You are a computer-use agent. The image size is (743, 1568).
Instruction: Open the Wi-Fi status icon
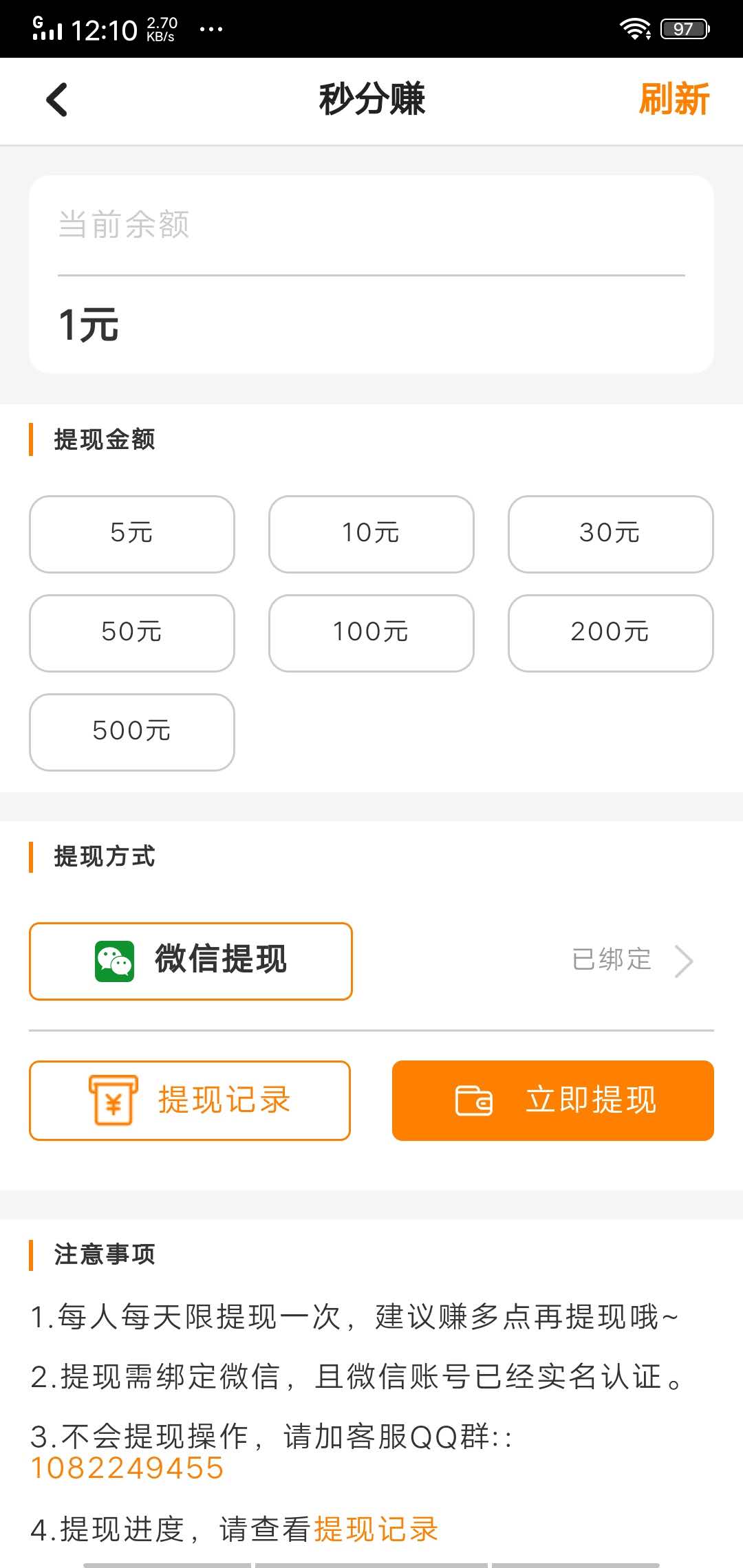point(634,28)
